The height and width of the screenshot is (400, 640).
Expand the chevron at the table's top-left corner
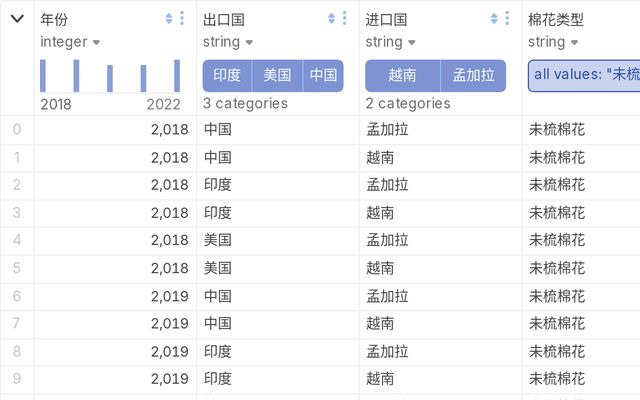(17, 19)
